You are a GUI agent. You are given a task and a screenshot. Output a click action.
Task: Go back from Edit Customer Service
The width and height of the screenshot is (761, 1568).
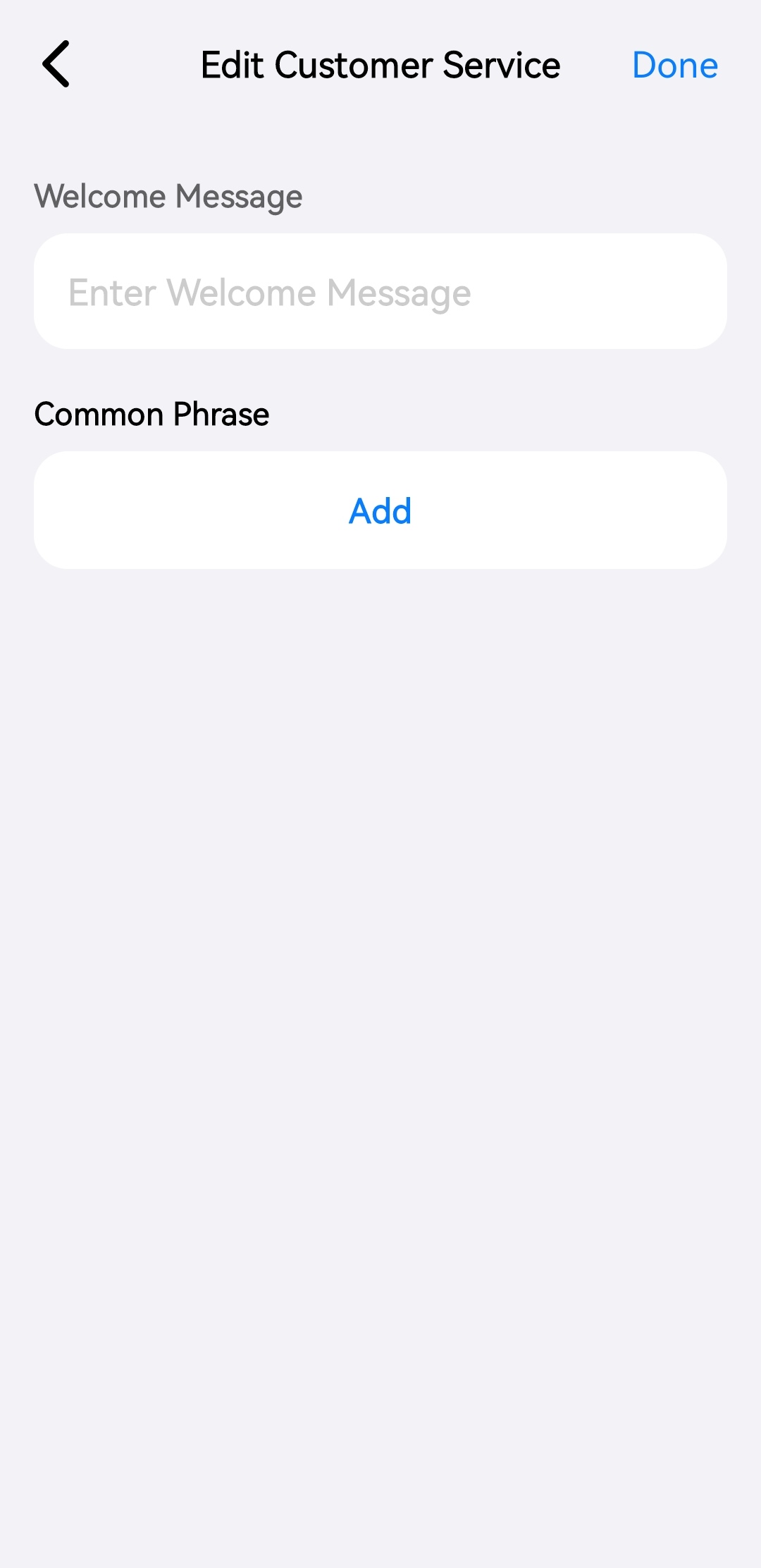[x=56, y=64]
